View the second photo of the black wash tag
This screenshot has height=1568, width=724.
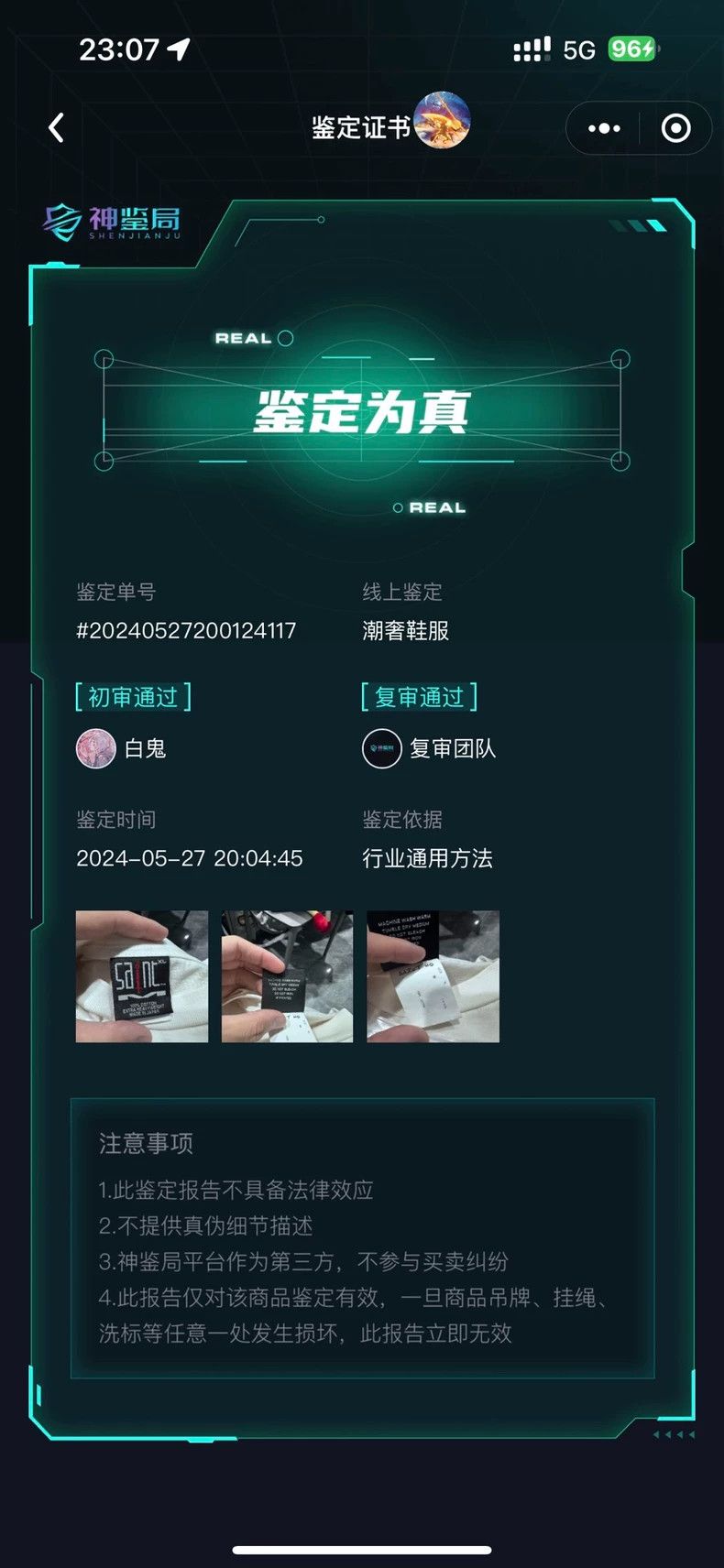(x=287, y=976)
